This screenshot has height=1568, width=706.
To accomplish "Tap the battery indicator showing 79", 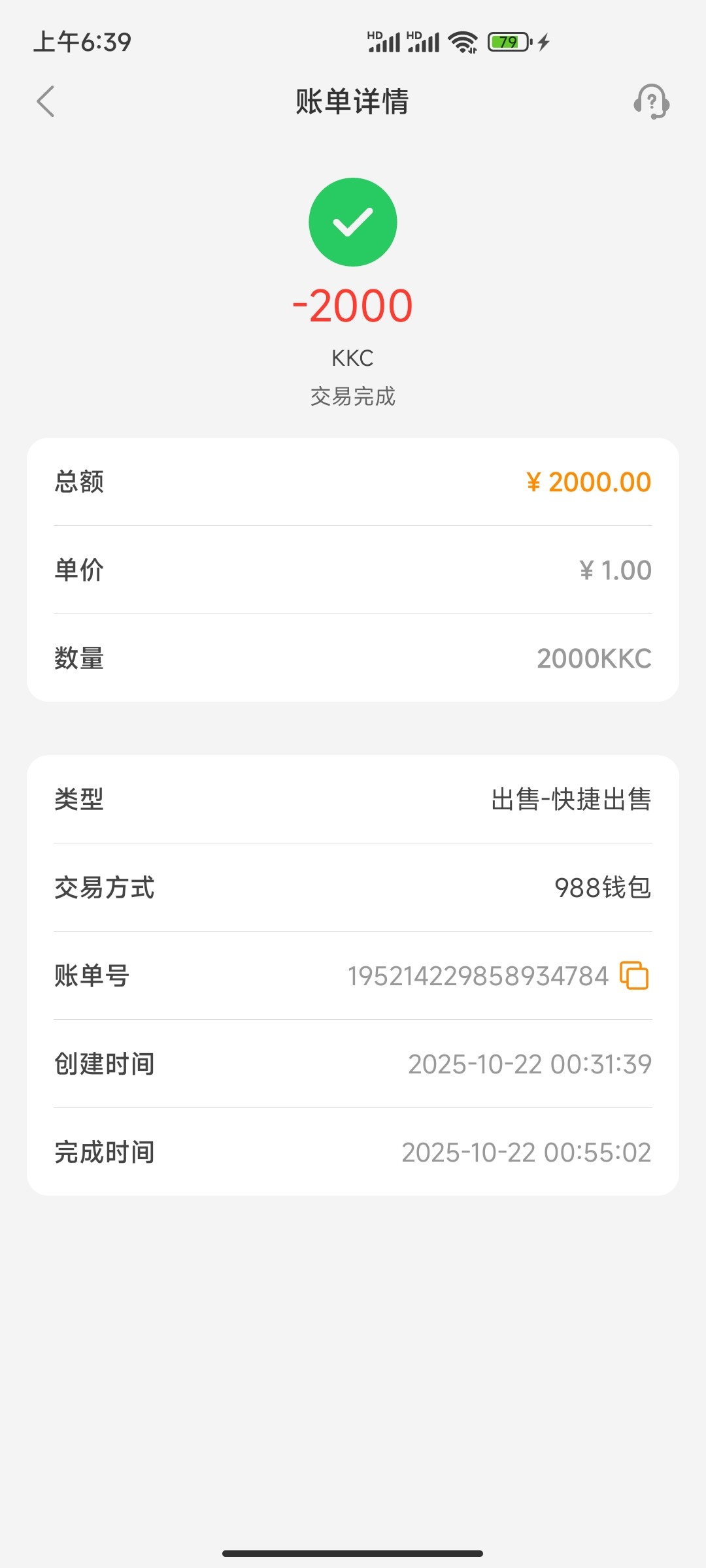I will pos(509,41).
